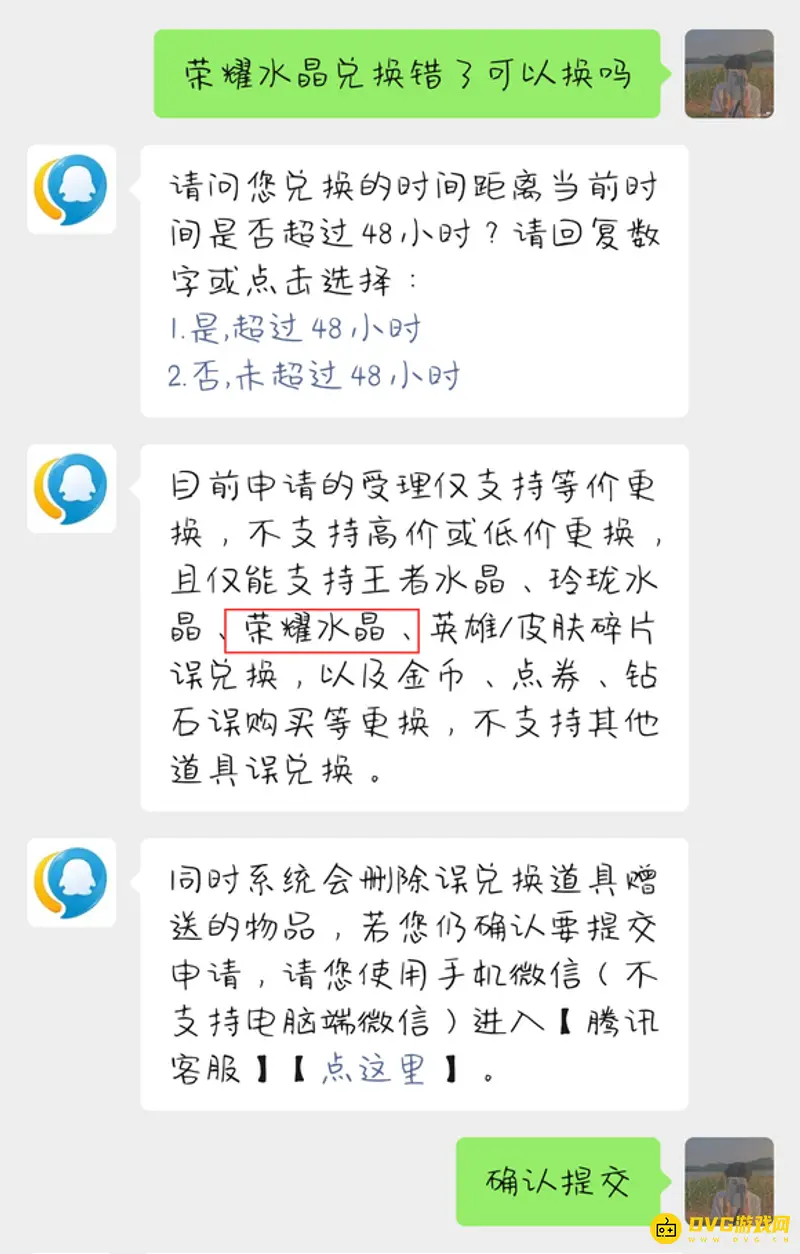
Task: Click the user's profile picture at top right
Action: [x=729, y=75]
